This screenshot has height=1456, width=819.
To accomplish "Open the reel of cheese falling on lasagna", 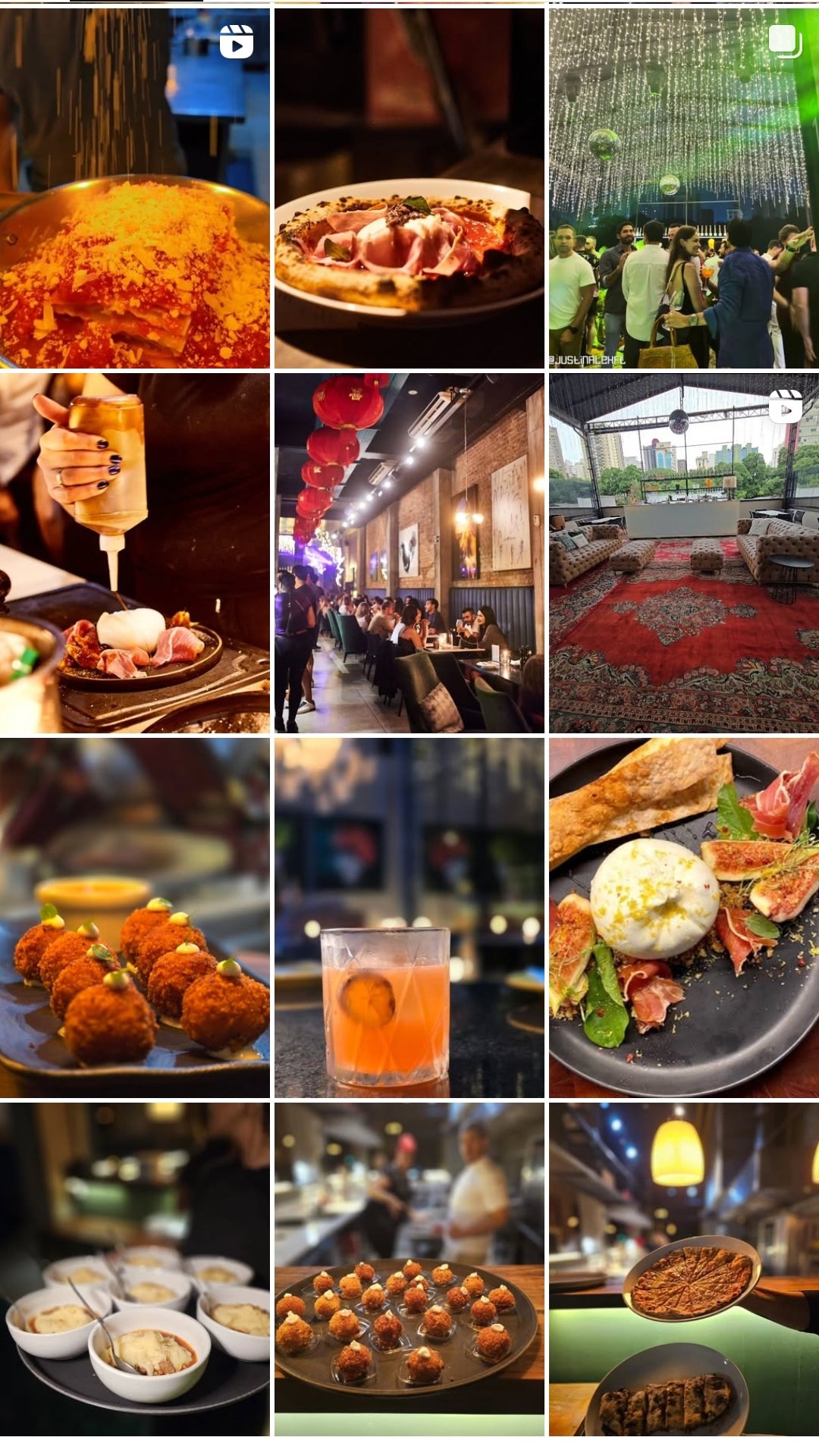I will tap(134, 188).
